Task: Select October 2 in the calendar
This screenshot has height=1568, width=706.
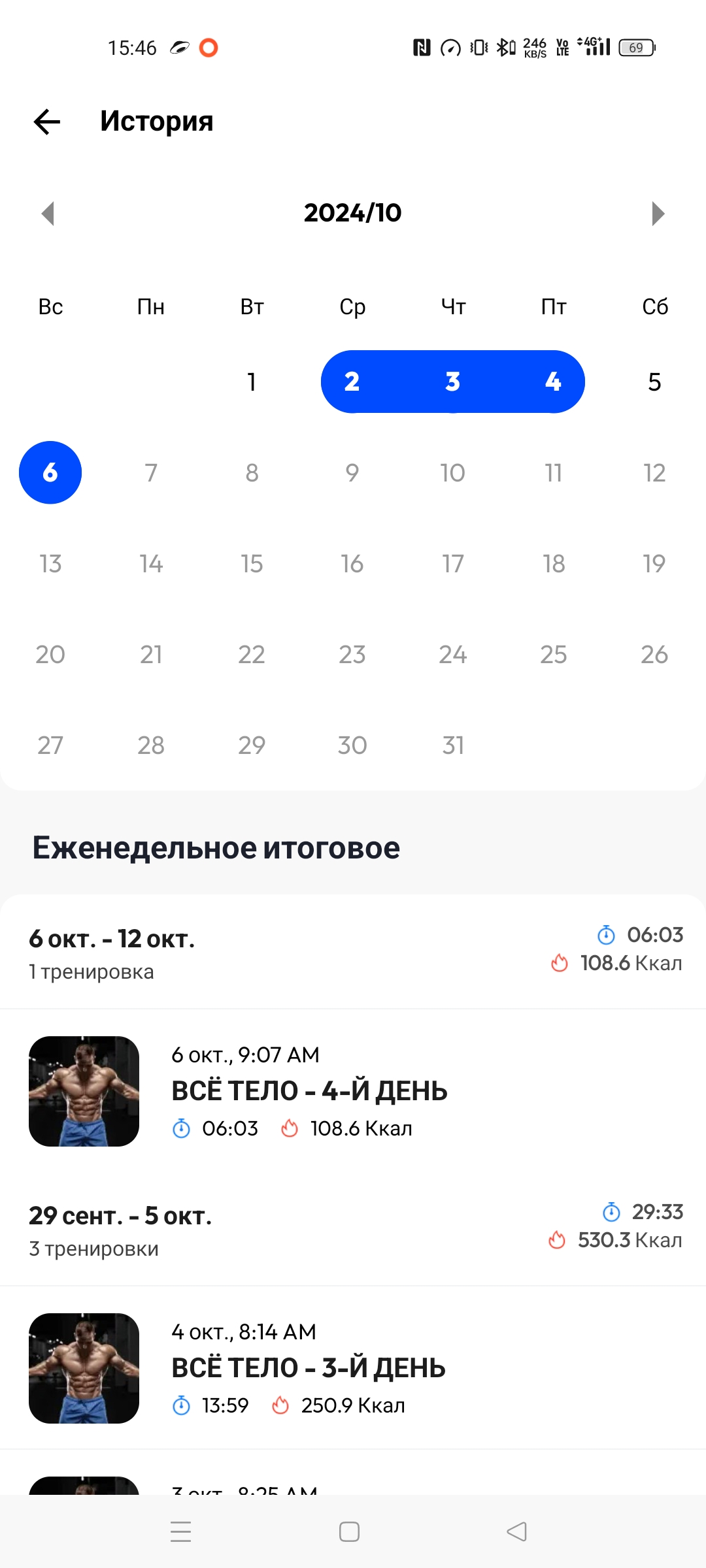Action: (352, 382)
